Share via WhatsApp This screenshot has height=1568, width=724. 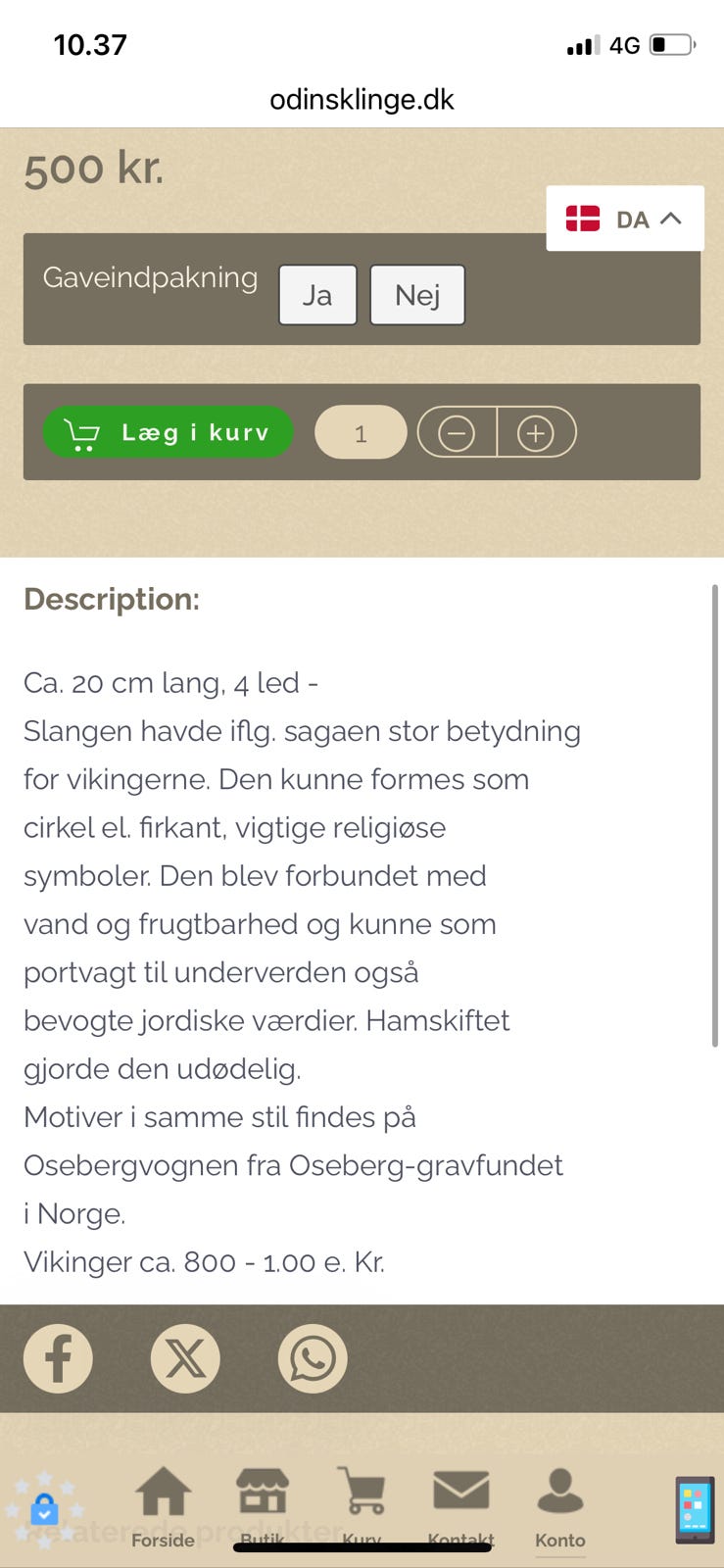(x=312, y=1359)
